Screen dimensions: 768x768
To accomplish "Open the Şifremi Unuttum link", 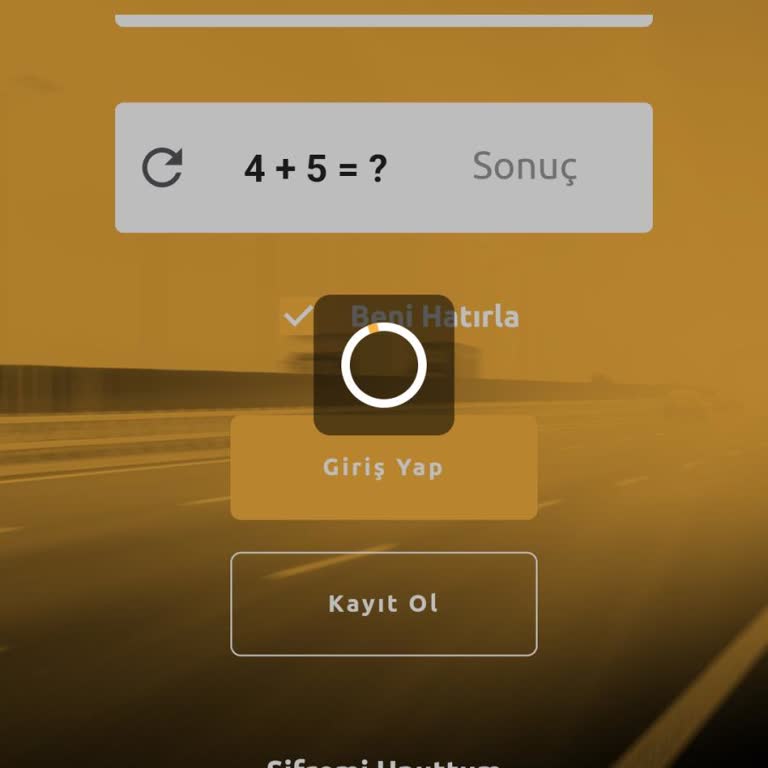I will [383, 762].
